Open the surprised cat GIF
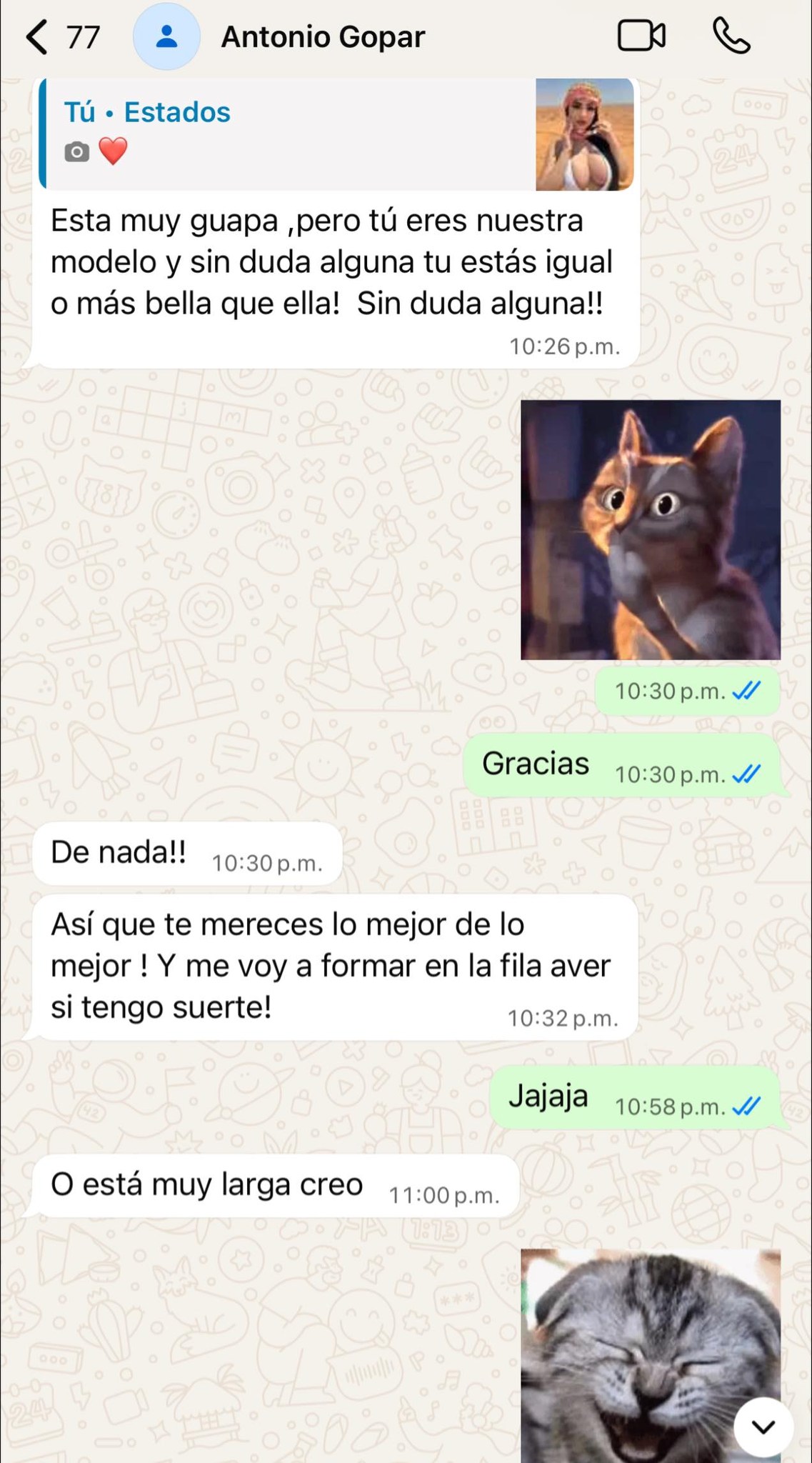 click(x=650, y=529)
